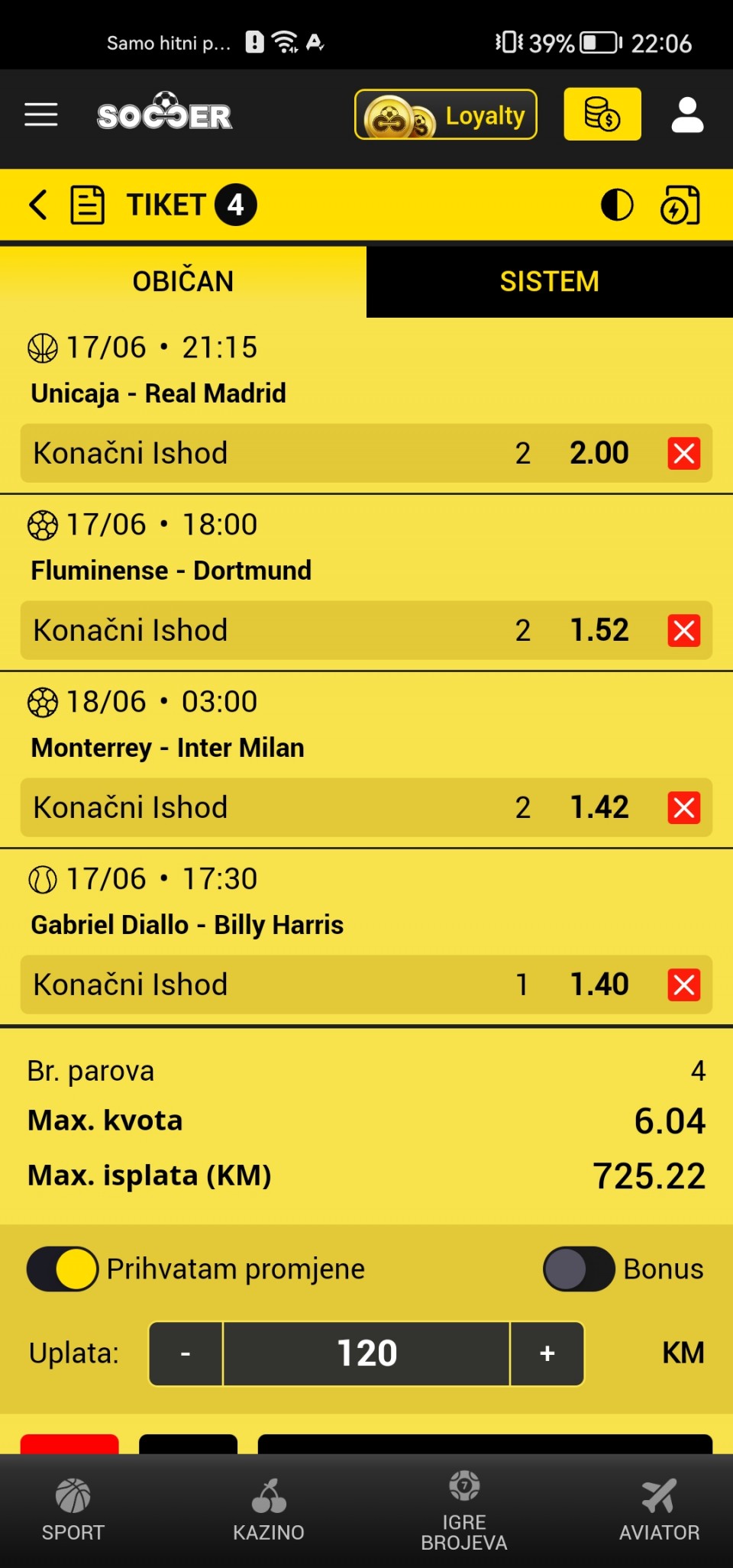This screenshot has width=733, height=1568.
Task: Open the AVIATOR tab
Action: pyautogui.click(x=660, y=1511)
